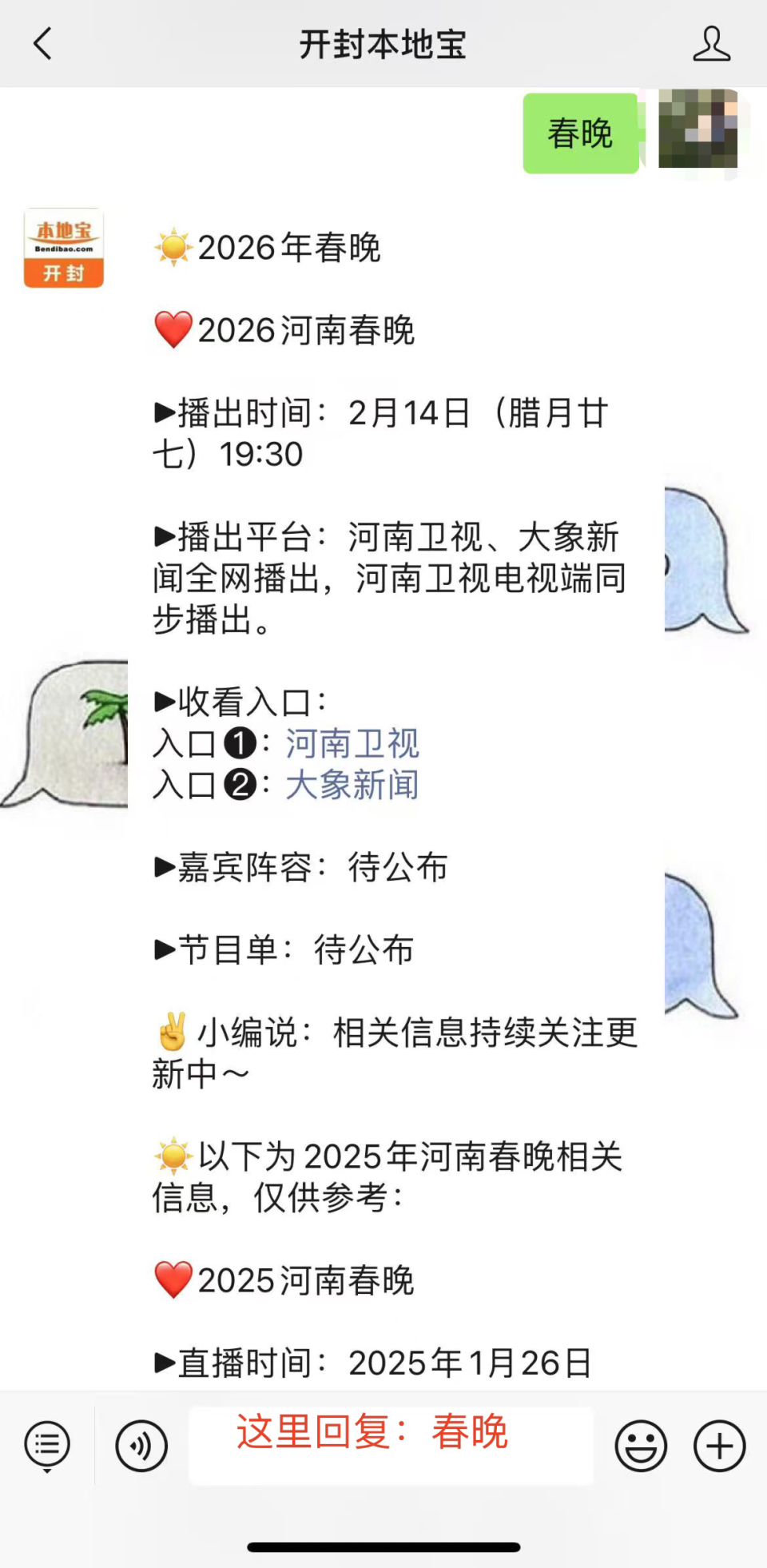This screenshot has height=1568, width=767.
Task: Tap the 嘉宾阵容 待公布 text line
Action: coord(300,867)
